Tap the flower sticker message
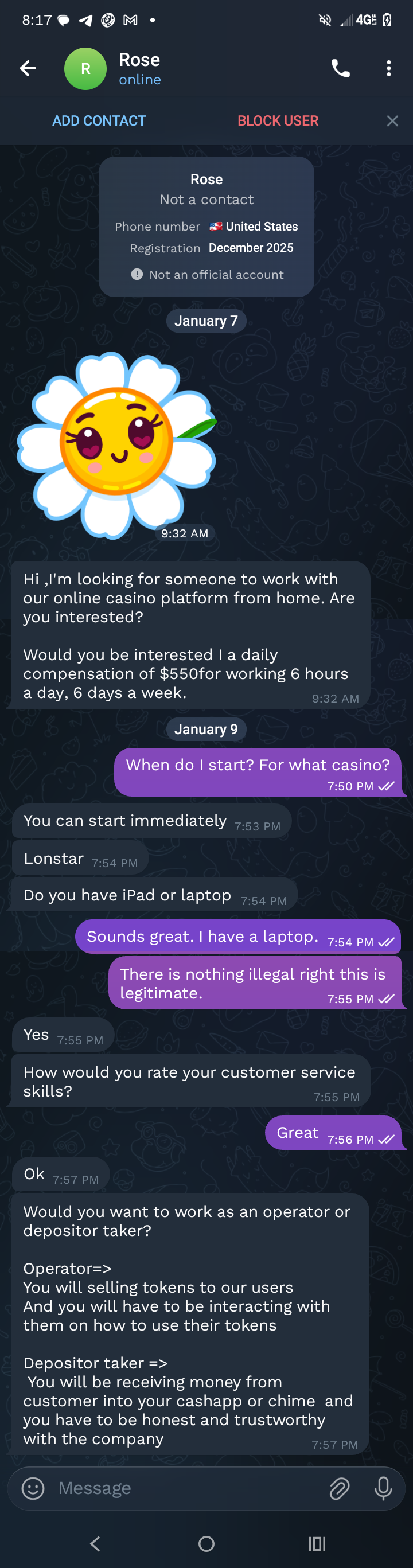Viewport: 413px width, 1568px height. coord(116,444)
